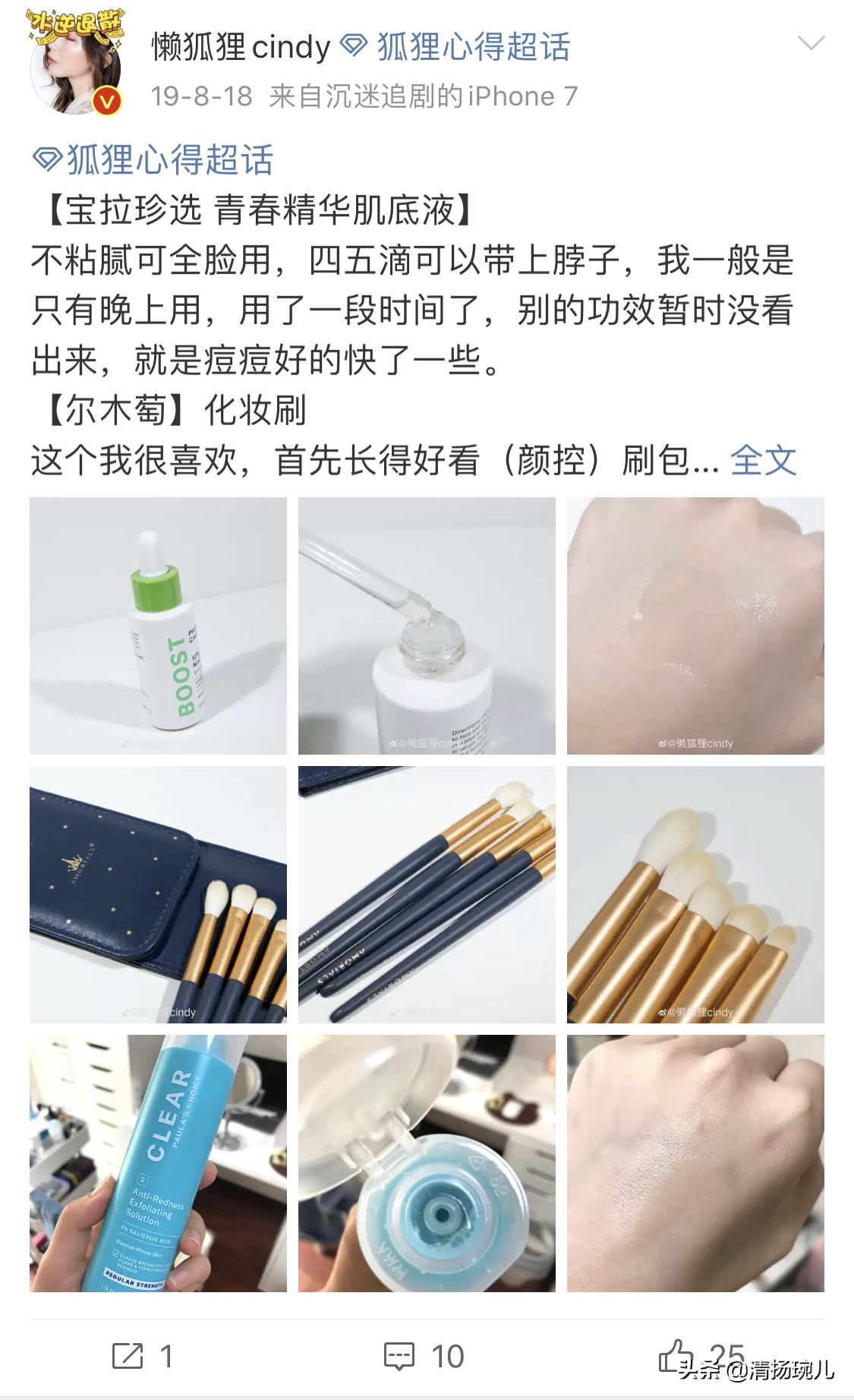Viewport: 854px width, 1400px height.
Task: View the navy brush pouch photo
Action: click(158, 894)
